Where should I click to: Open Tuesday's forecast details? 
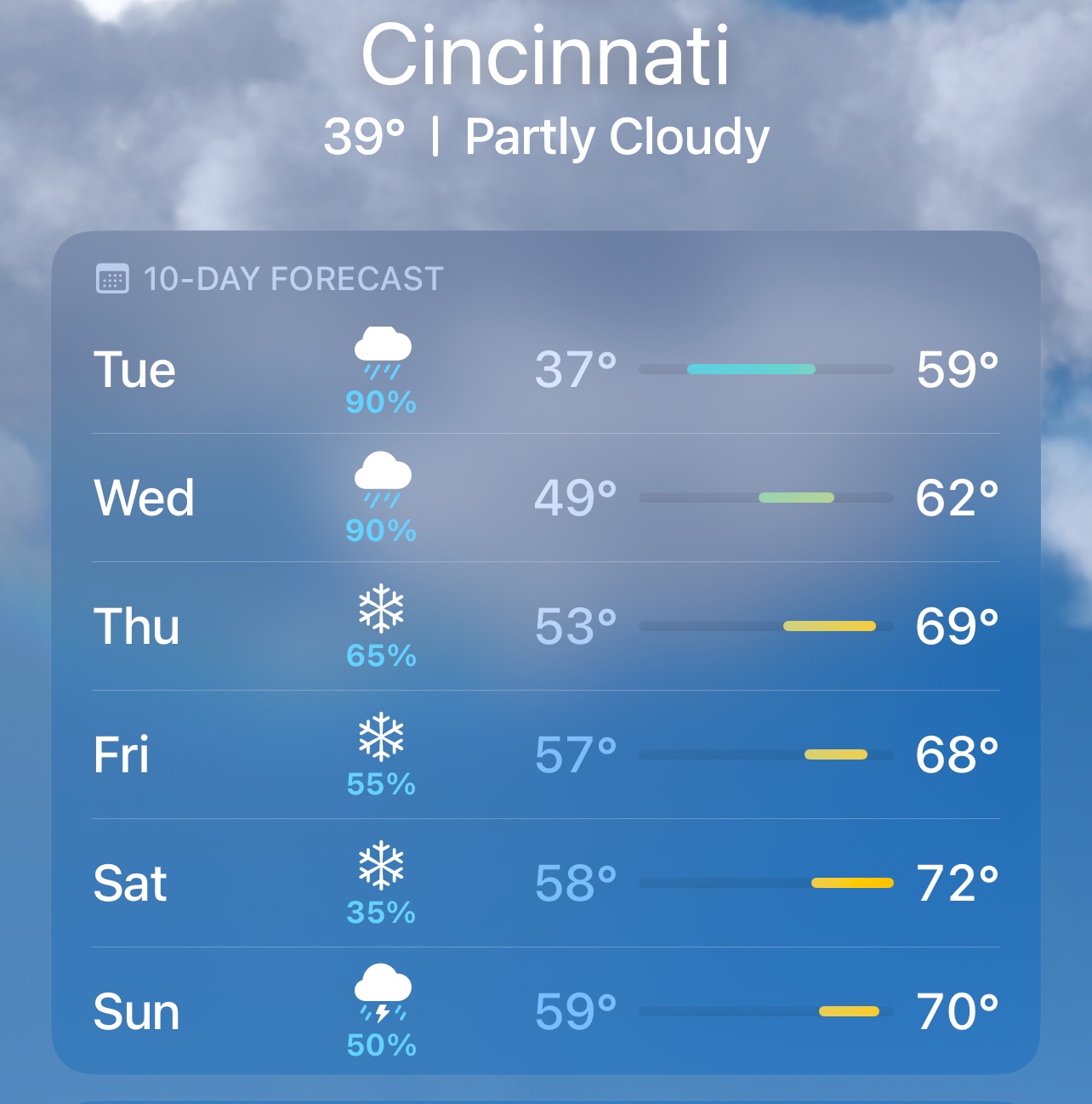(544, 370)
